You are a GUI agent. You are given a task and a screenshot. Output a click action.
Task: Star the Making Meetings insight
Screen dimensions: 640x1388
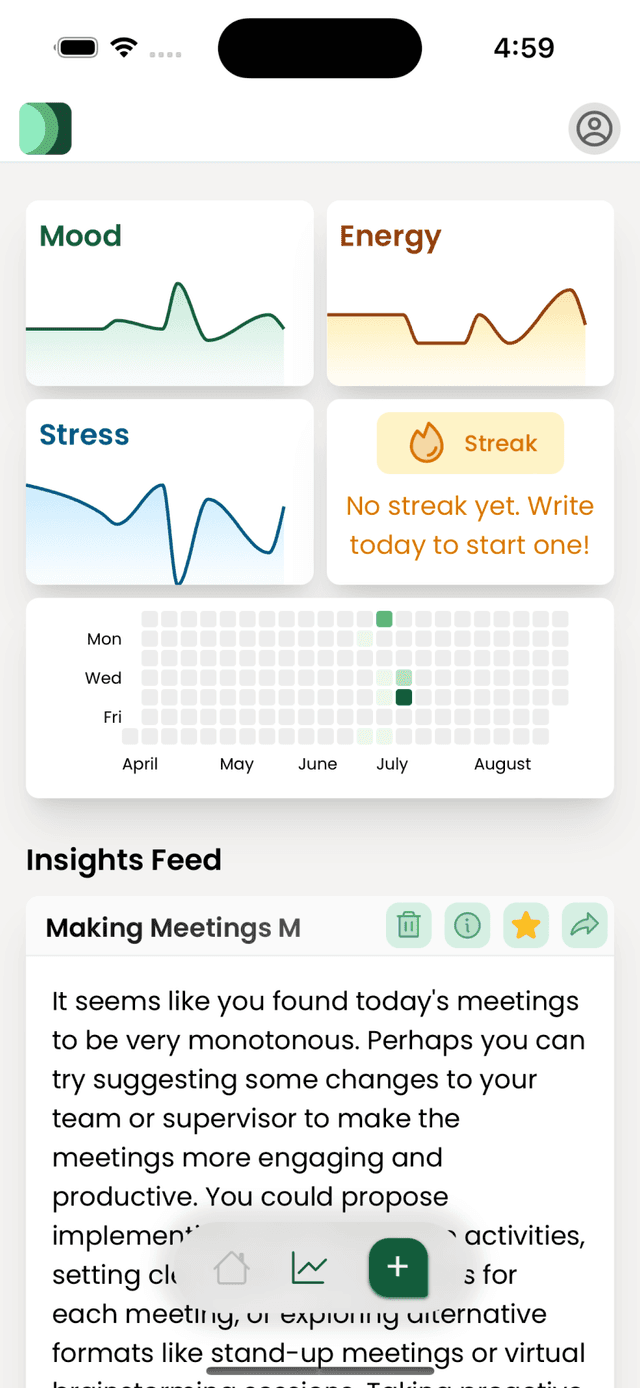click(x=525, y=926)
